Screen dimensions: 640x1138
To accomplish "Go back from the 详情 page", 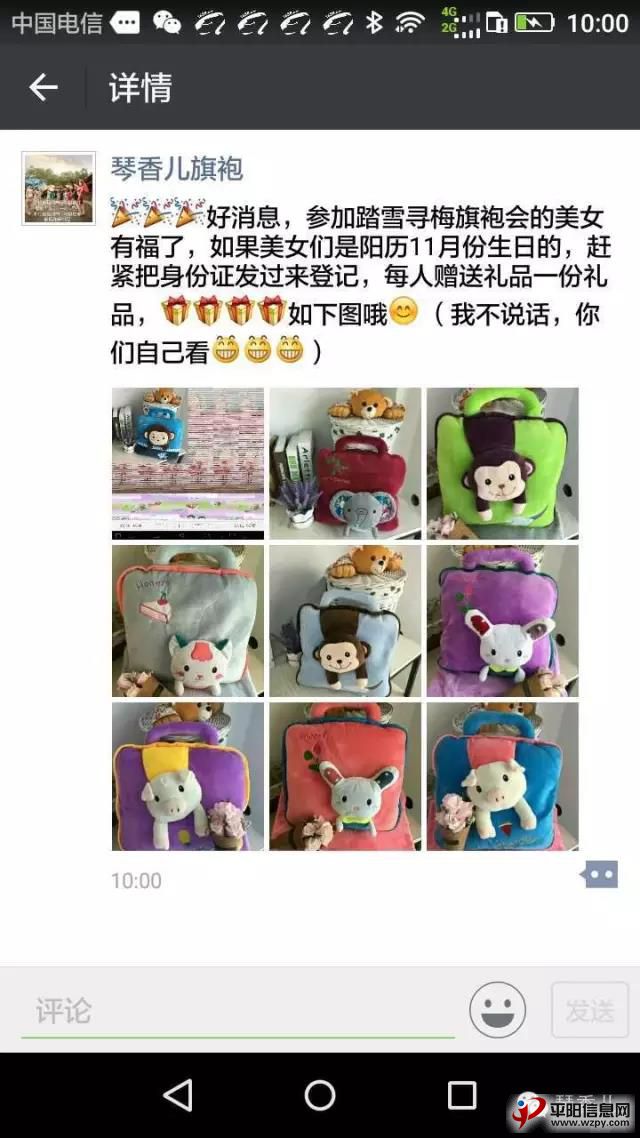I will [43, 88].
